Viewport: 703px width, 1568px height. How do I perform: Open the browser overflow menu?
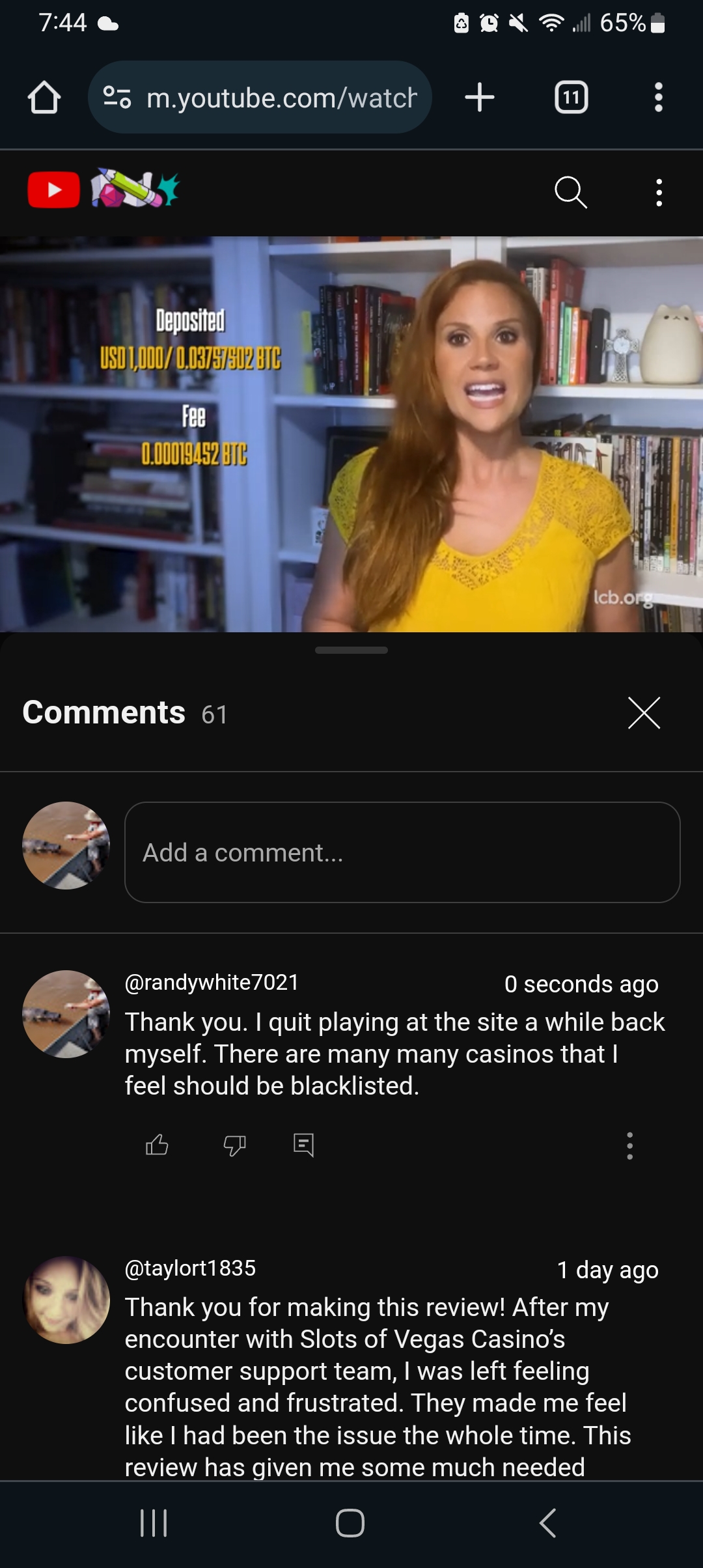point(658,98)
